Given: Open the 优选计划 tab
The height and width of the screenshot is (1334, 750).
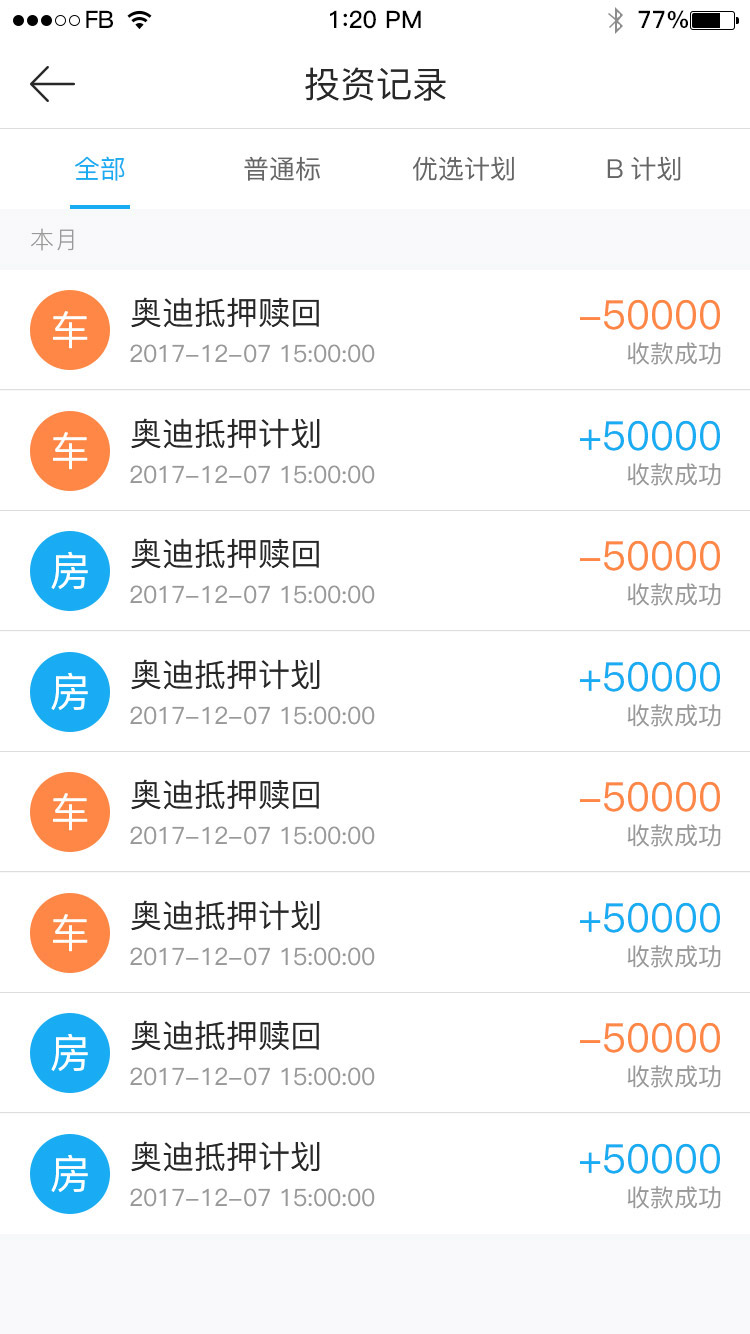Looking at the screenshot, I should (x=464, y=169).
